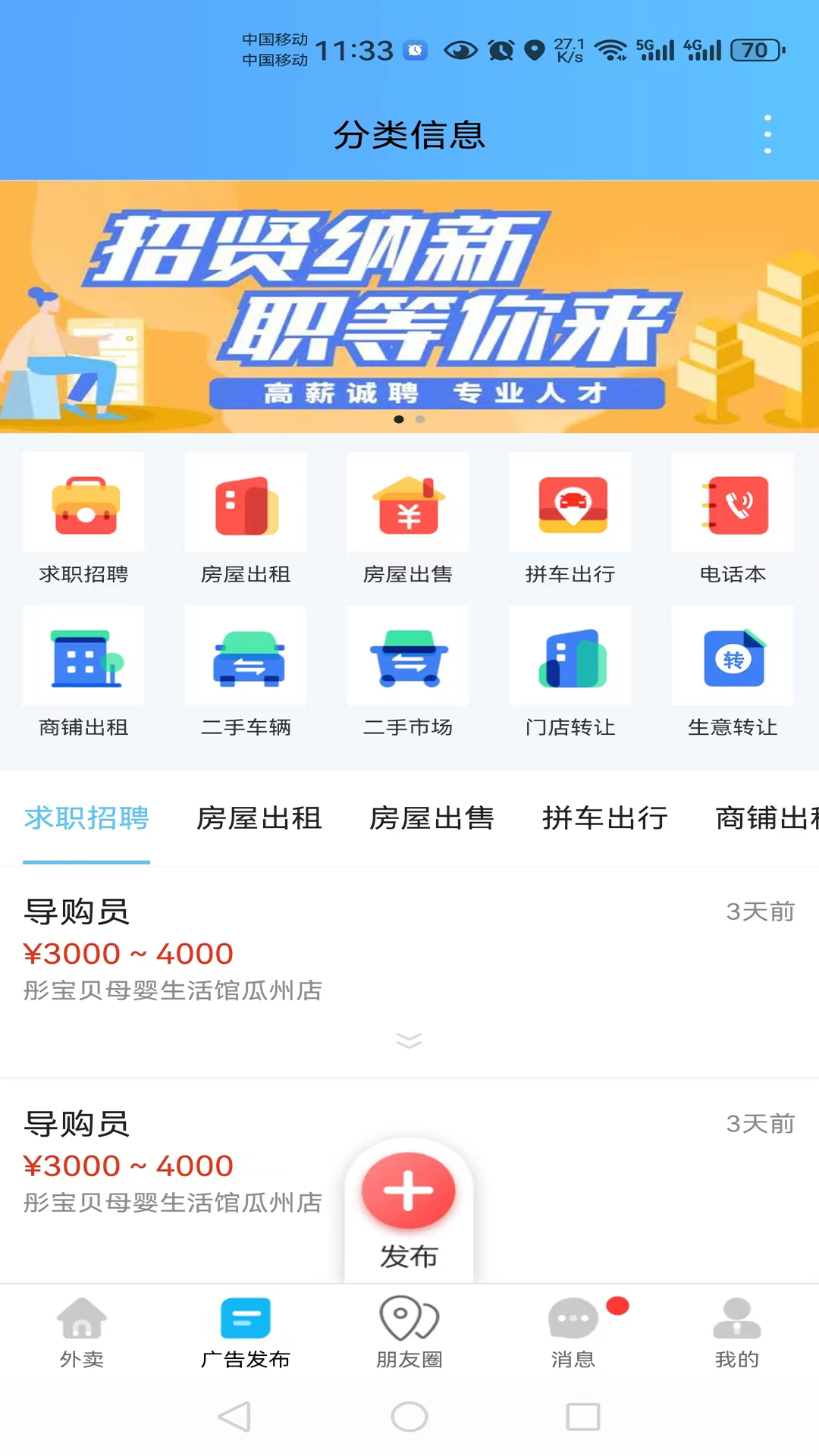Switch to the 我的 profile tab

click(736, 1332)
